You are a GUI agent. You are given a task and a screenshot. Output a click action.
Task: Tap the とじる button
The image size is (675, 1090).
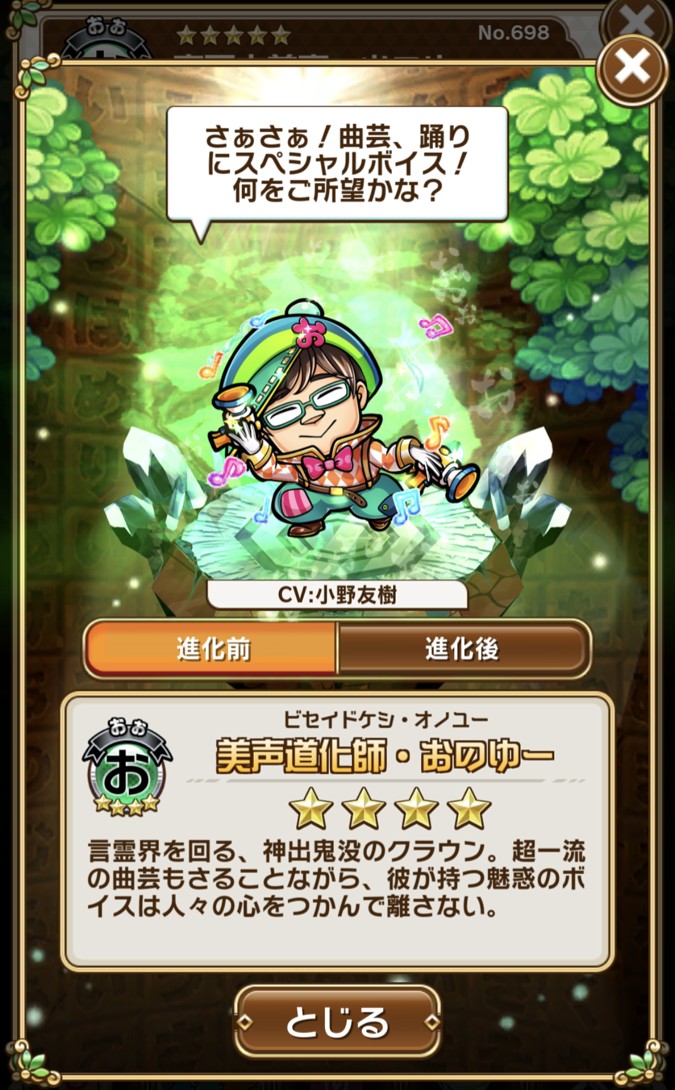[337, 1021]
